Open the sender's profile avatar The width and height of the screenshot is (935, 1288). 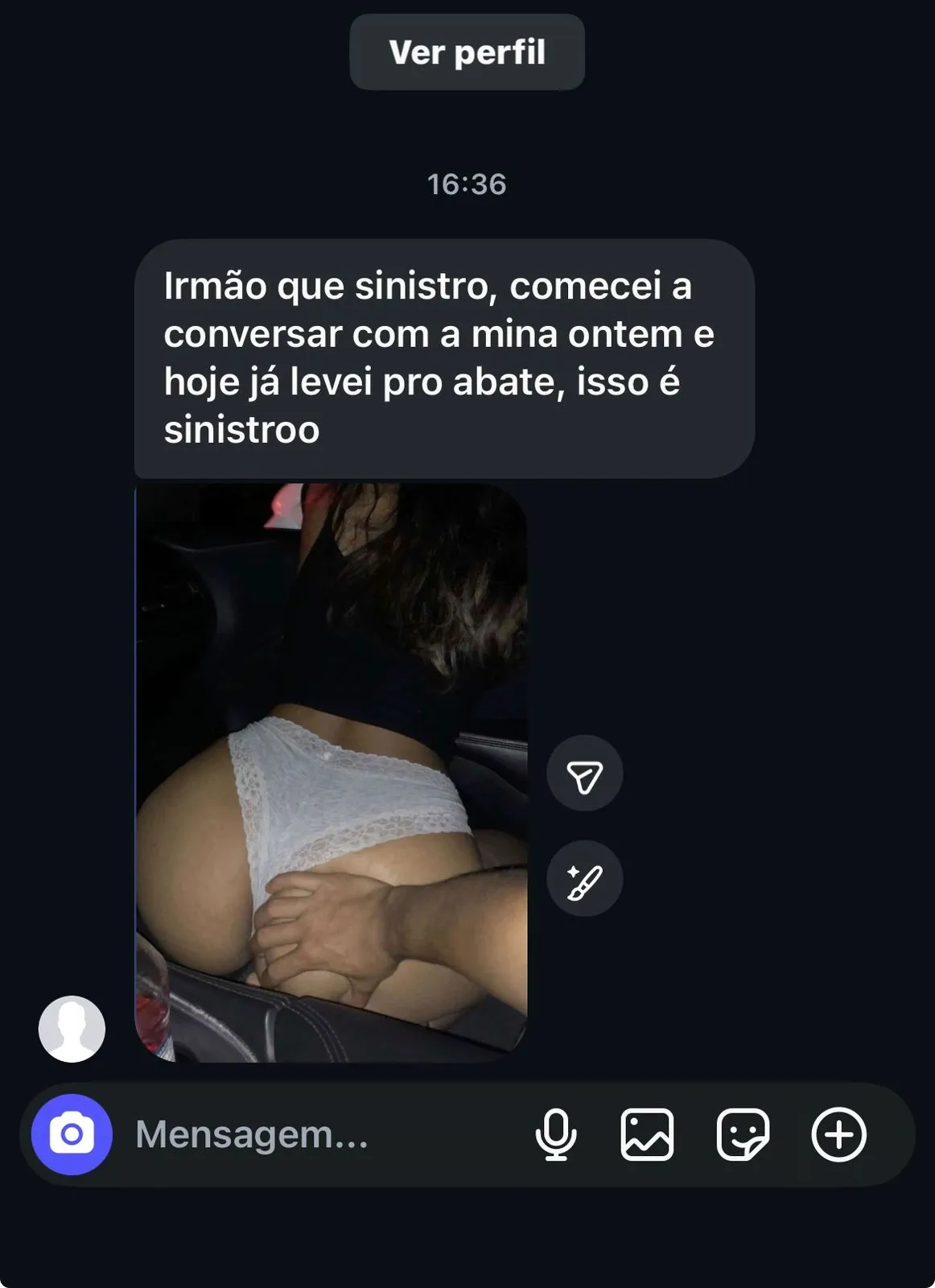(x=71, y=1026)
